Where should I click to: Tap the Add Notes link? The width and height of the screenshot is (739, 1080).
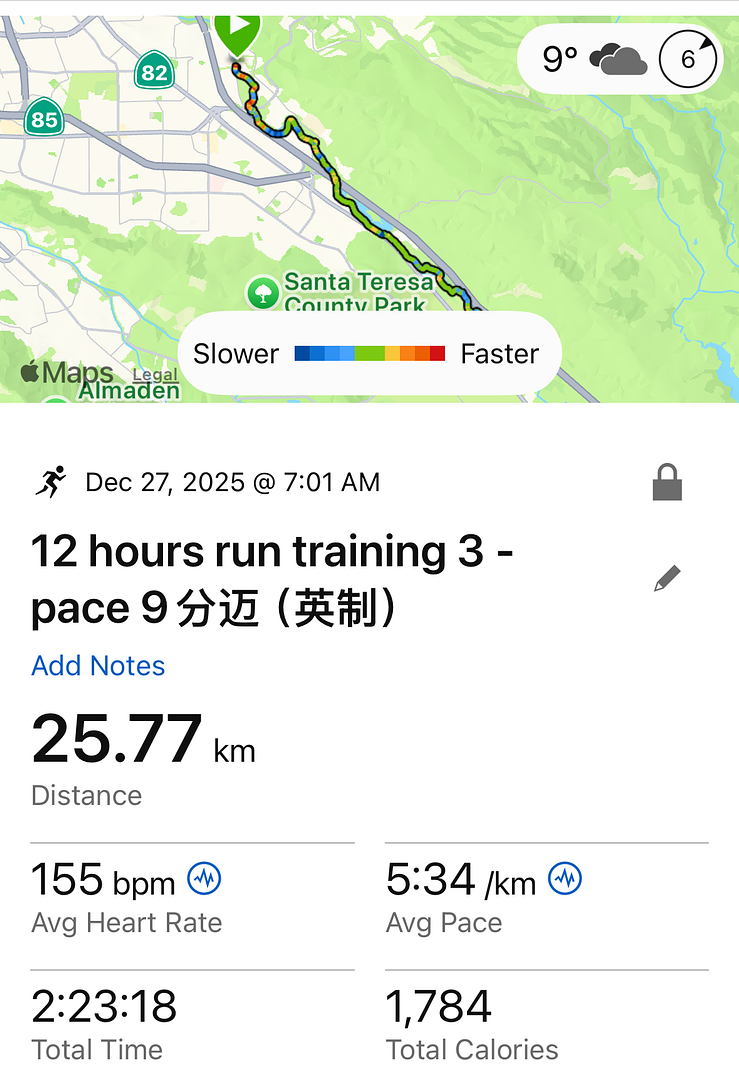click(x=98, y=665)
